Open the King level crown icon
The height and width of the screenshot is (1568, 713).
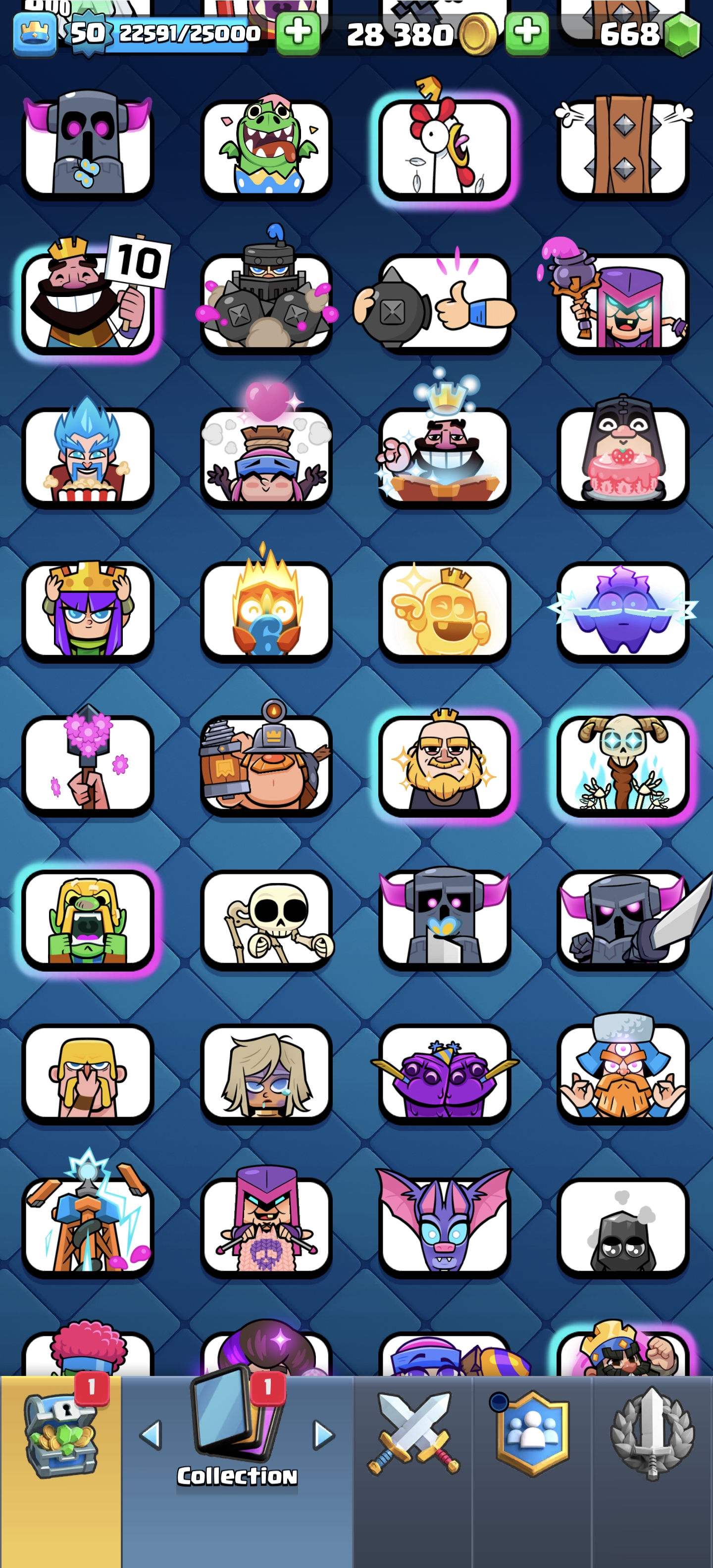tap(35, 34)
